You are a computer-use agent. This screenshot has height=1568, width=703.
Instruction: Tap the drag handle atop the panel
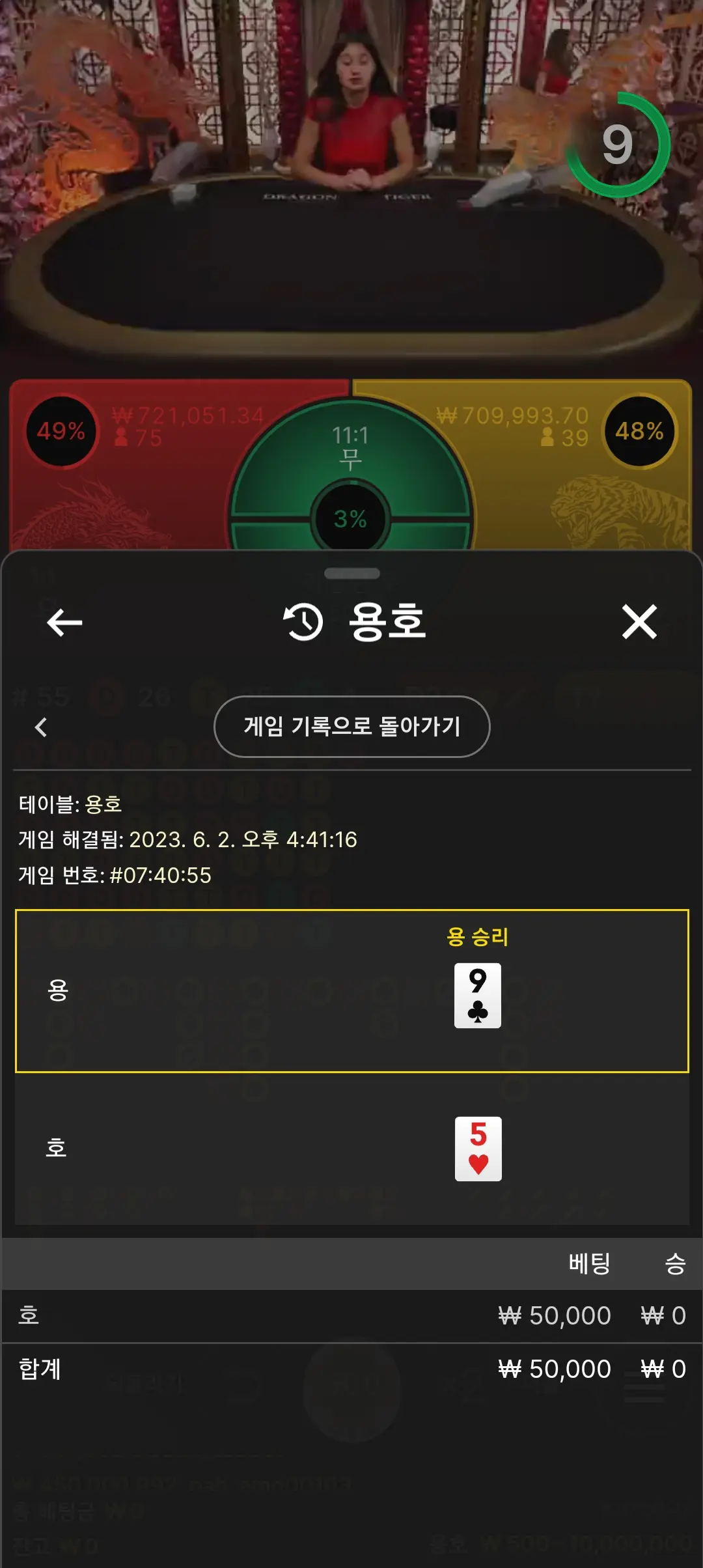click(x=351, y=574)
